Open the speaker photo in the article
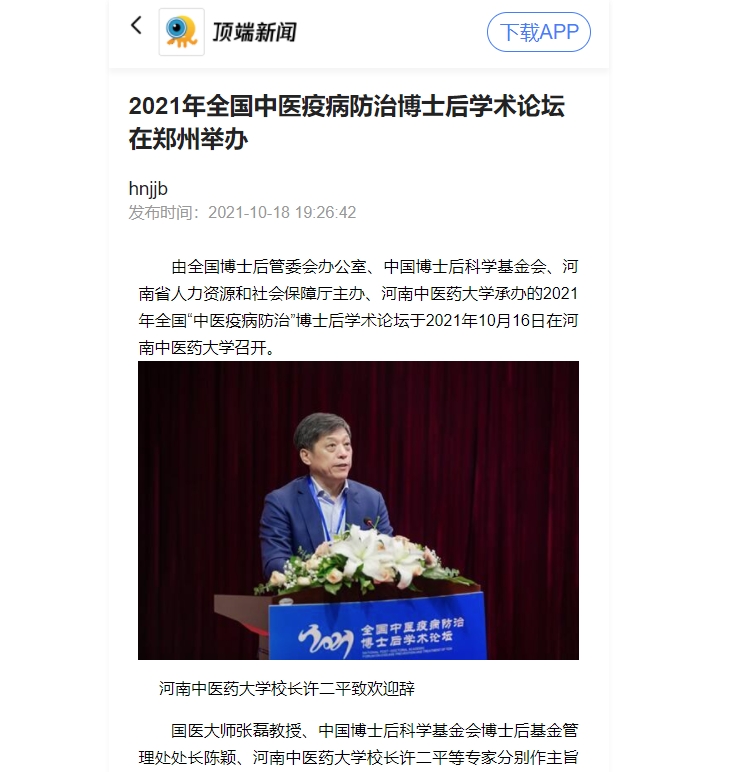Screen dimensions: 729x772 (358, 510)
